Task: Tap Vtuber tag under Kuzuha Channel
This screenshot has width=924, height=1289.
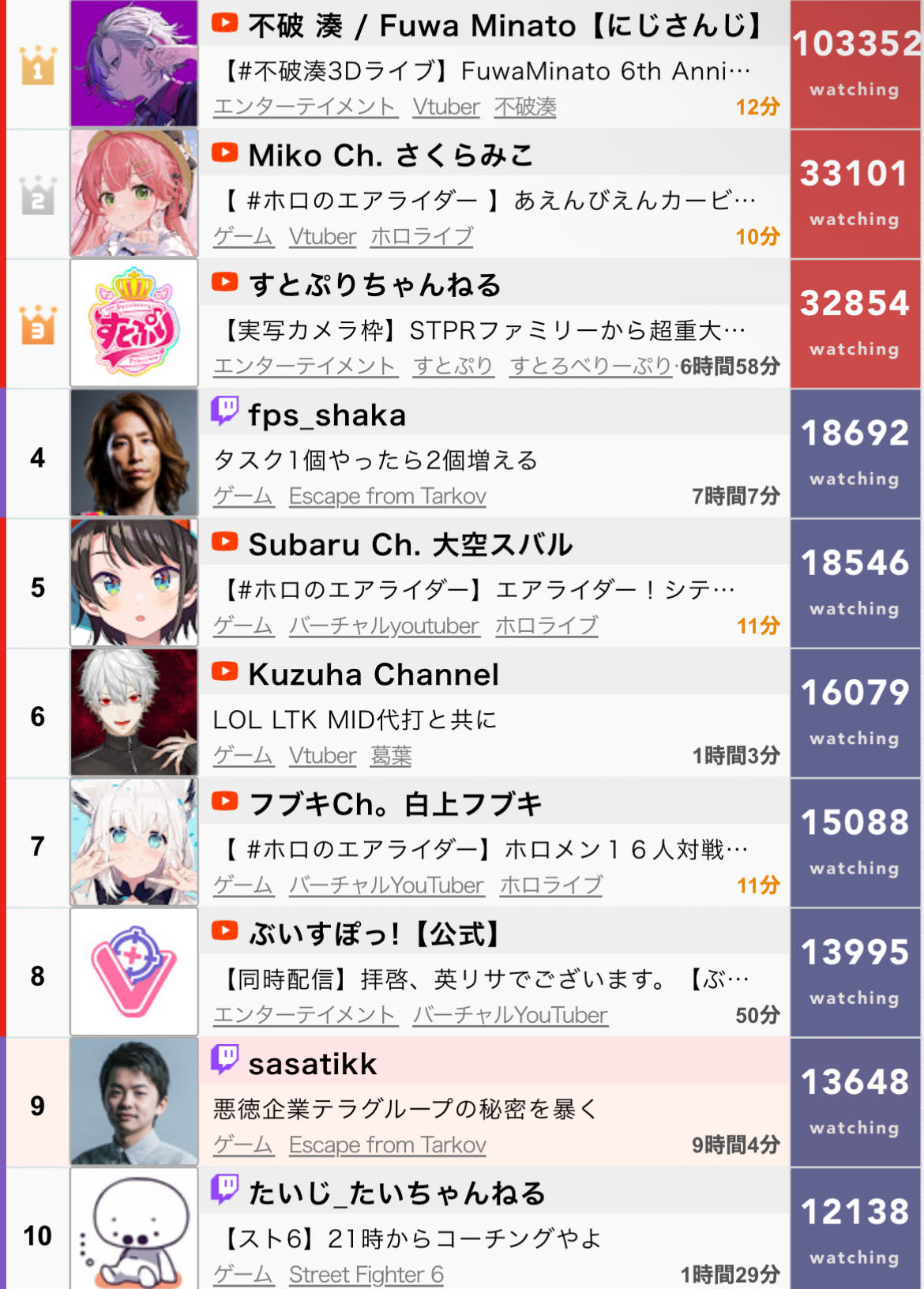Action: (x=322, y=755)
